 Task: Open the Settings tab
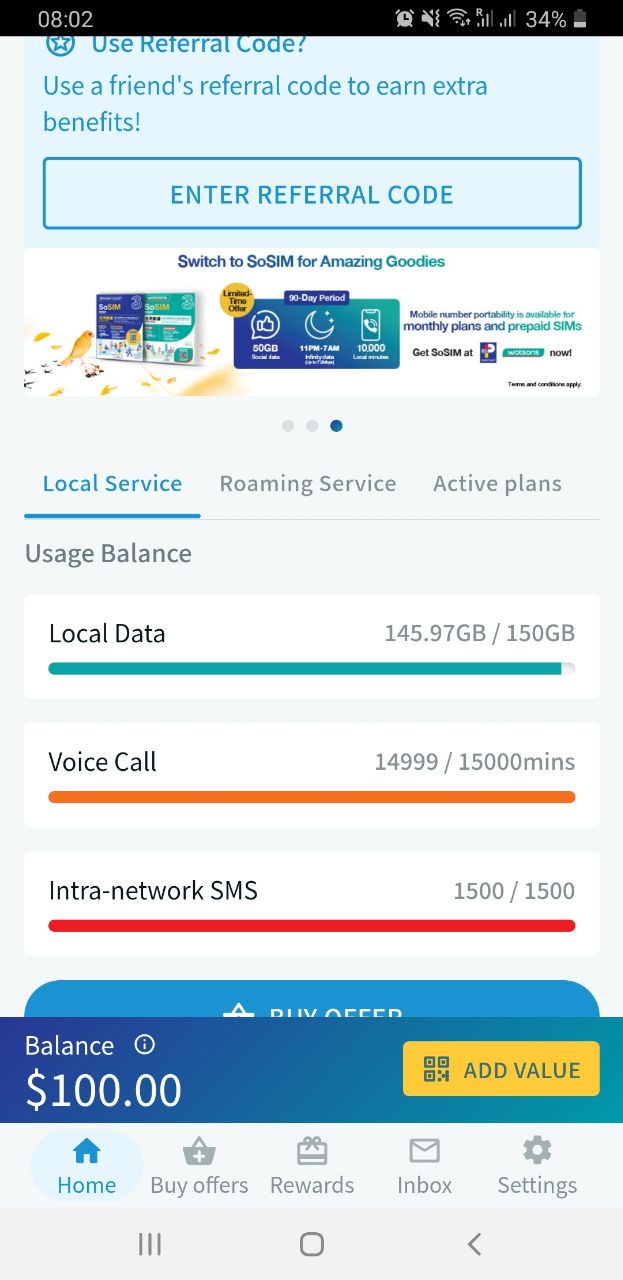[537, 1166]
